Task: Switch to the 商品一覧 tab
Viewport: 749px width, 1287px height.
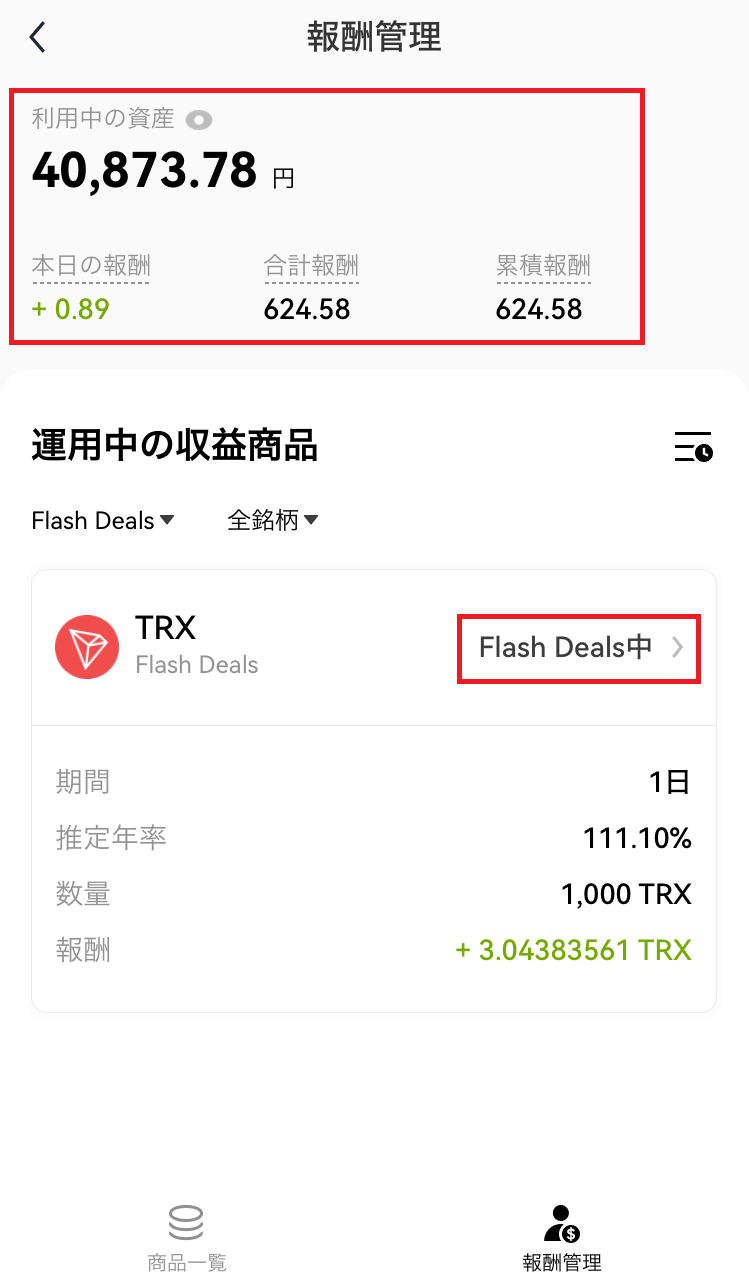Action: point(187,1238)
